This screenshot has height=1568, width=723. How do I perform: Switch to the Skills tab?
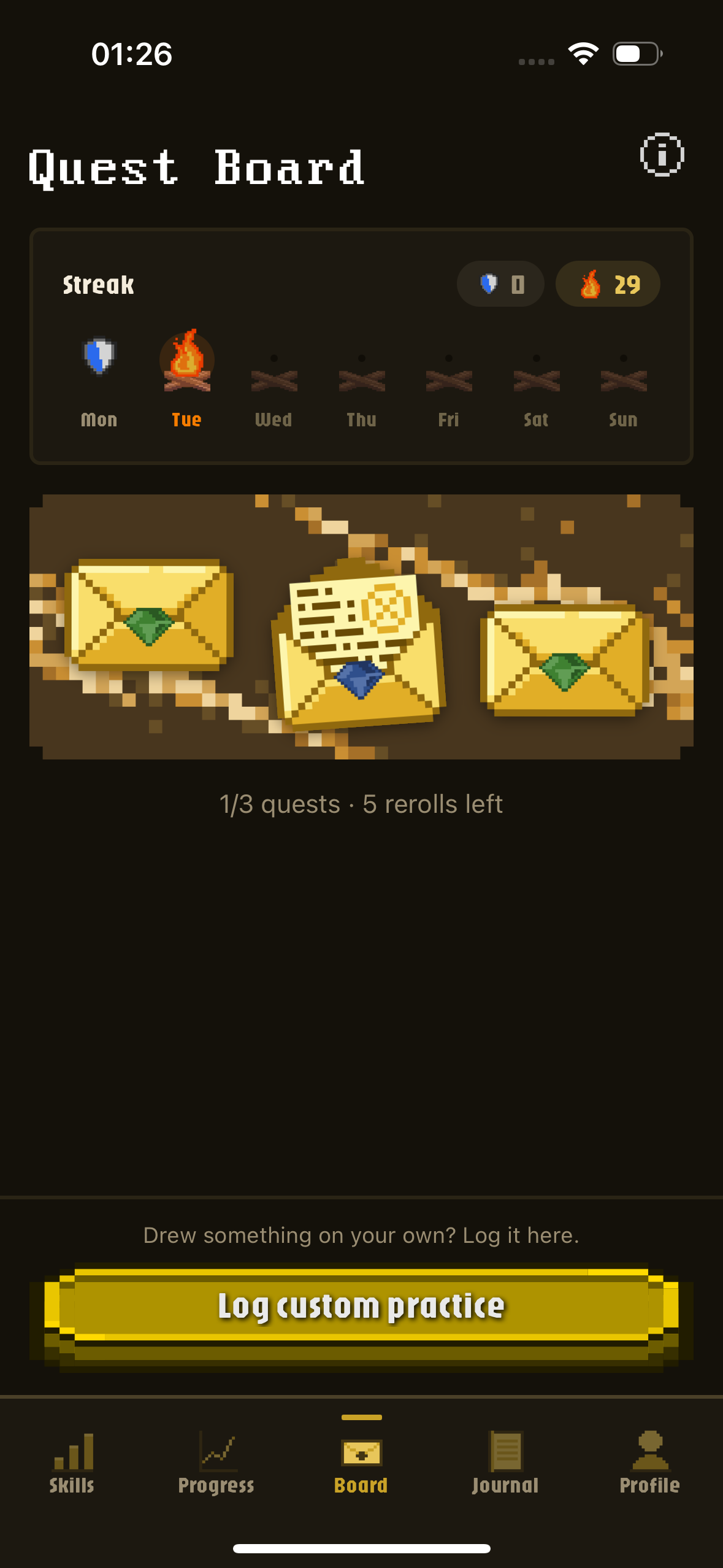tap(72, 1463)
